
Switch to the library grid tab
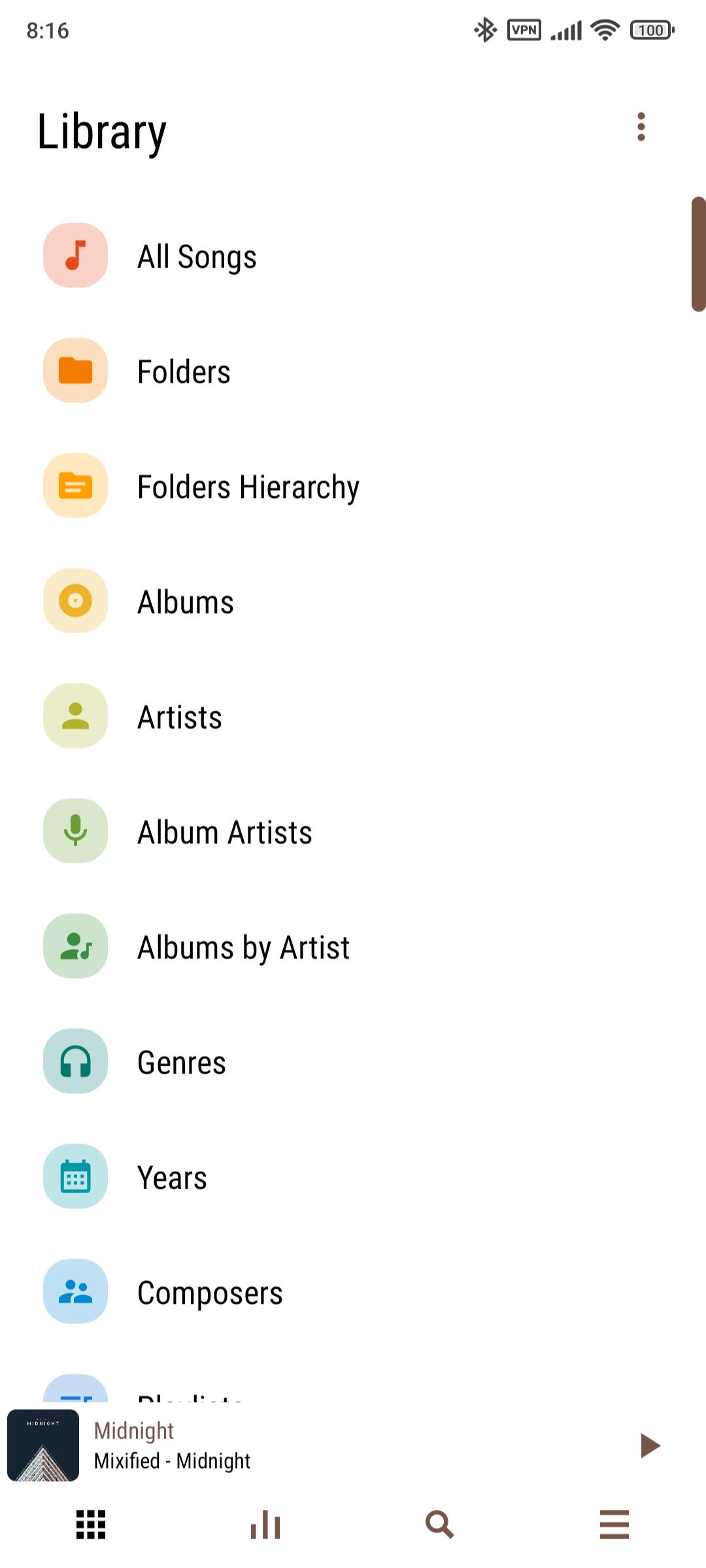click(91, 1524)
